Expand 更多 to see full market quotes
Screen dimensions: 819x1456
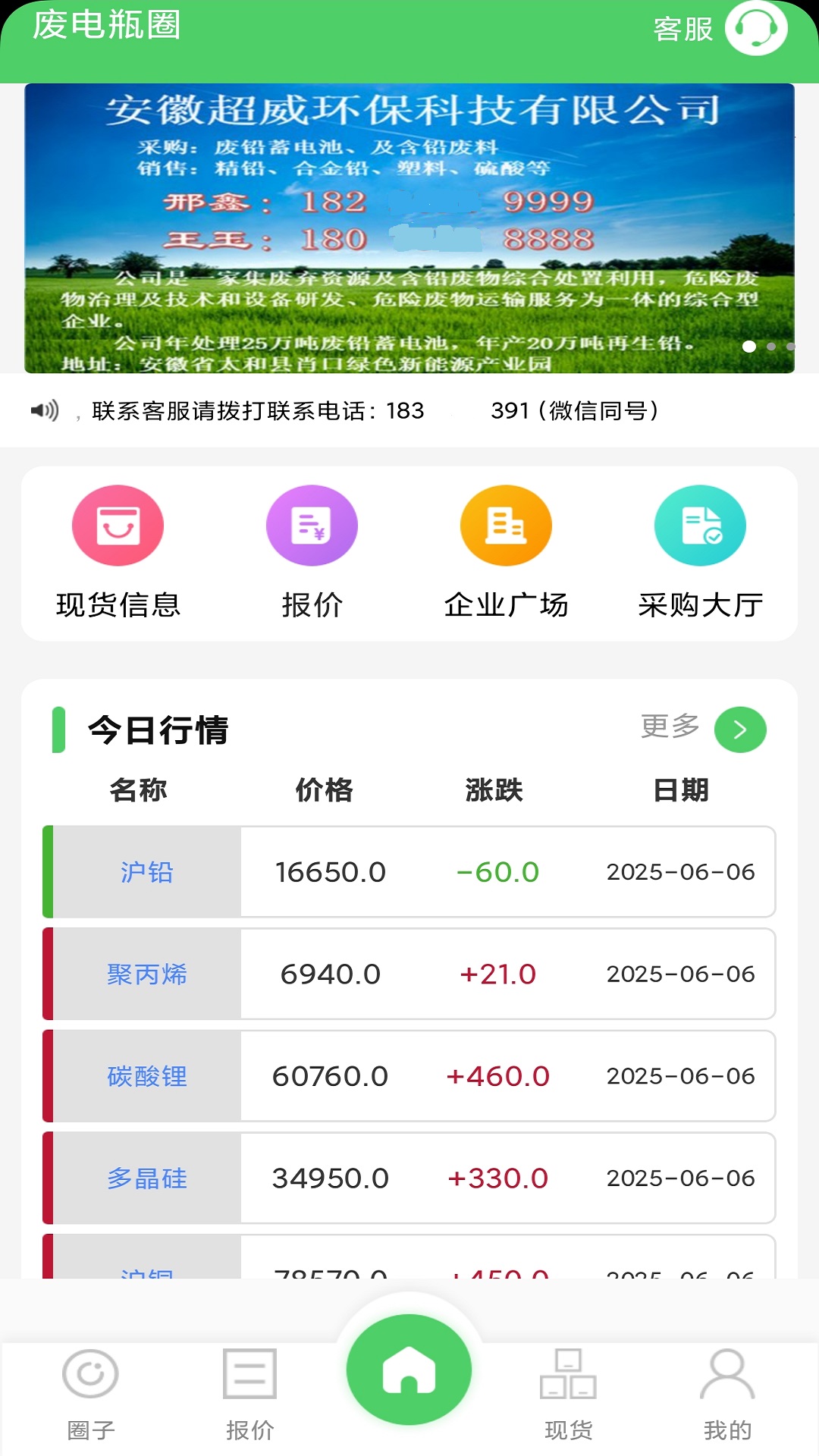[x=670, y=728]
